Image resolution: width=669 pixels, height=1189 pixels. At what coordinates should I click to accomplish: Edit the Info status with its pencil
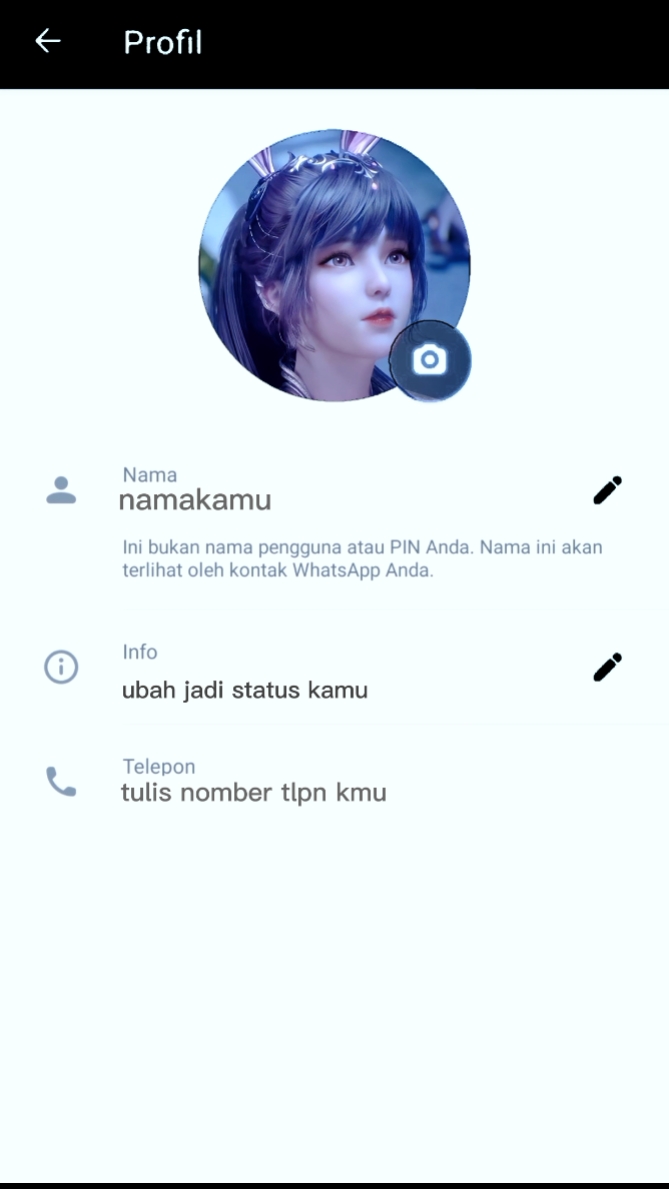pyautogui.click(x=608, y=667)
